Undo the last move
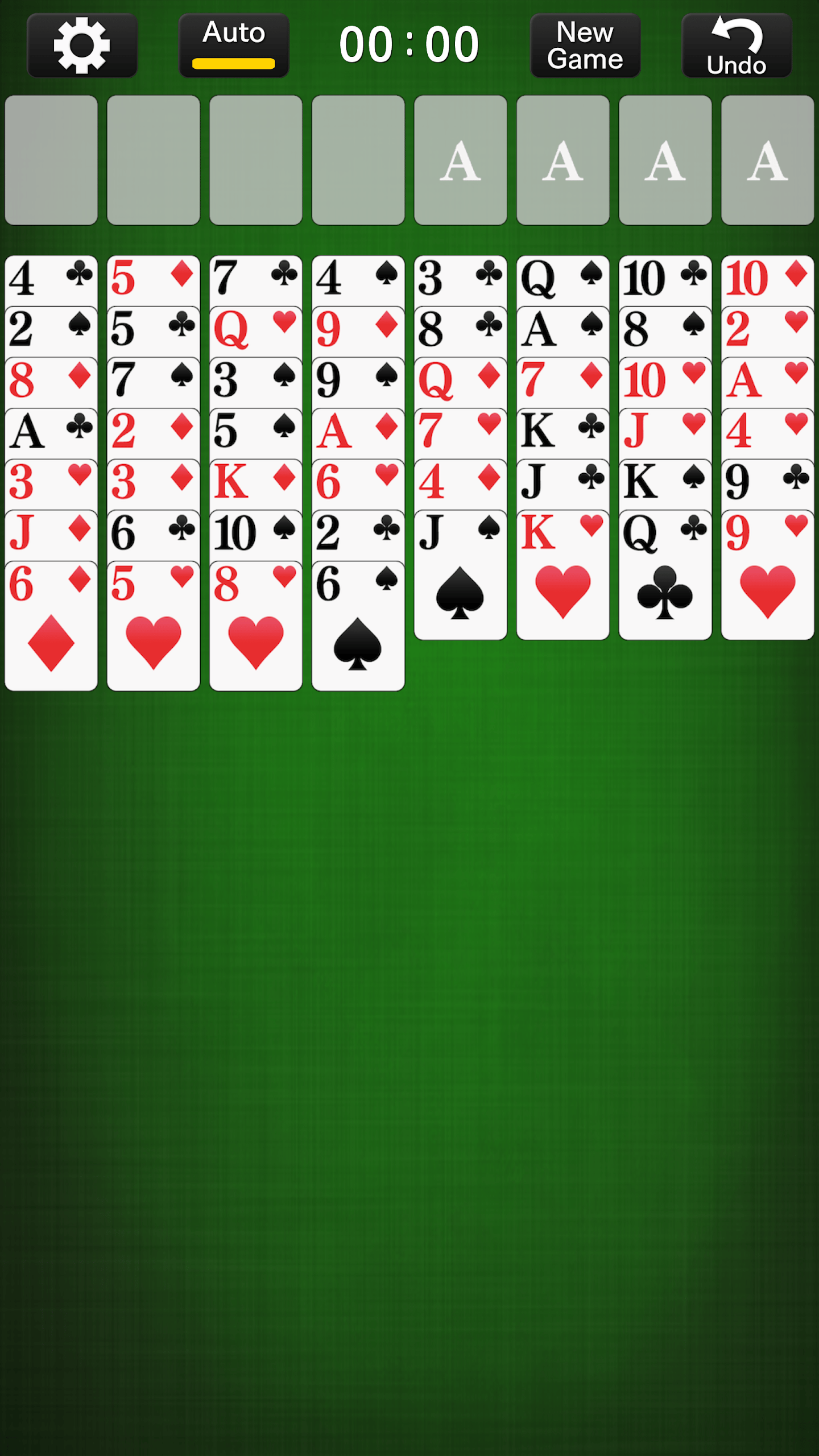Screen dimensions: 819x1456 (x=737, y=45)
